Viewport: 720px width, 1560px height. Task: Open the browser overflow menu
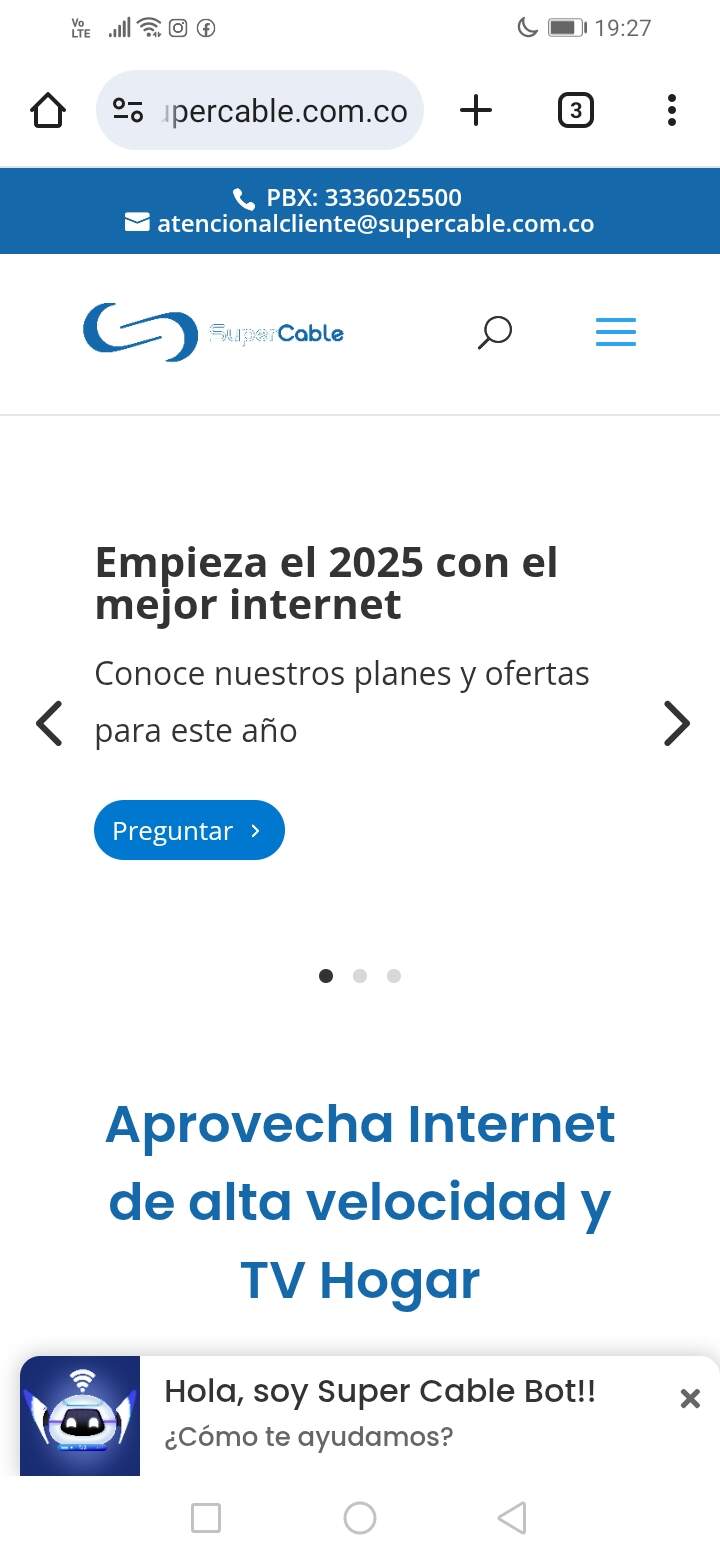point(672,110)
